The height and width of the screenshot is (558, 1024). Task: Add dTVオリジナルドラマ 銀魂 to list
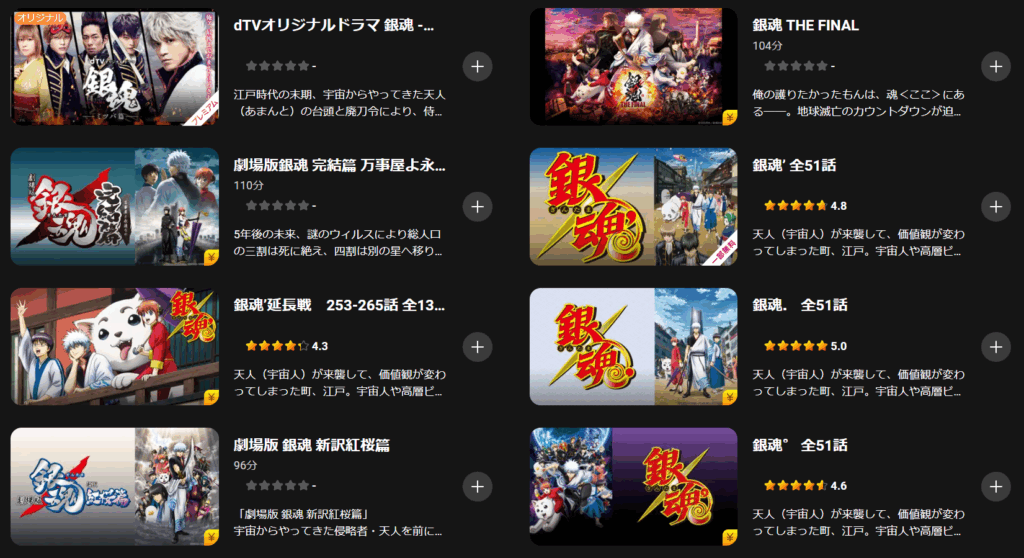pos(477,67)
